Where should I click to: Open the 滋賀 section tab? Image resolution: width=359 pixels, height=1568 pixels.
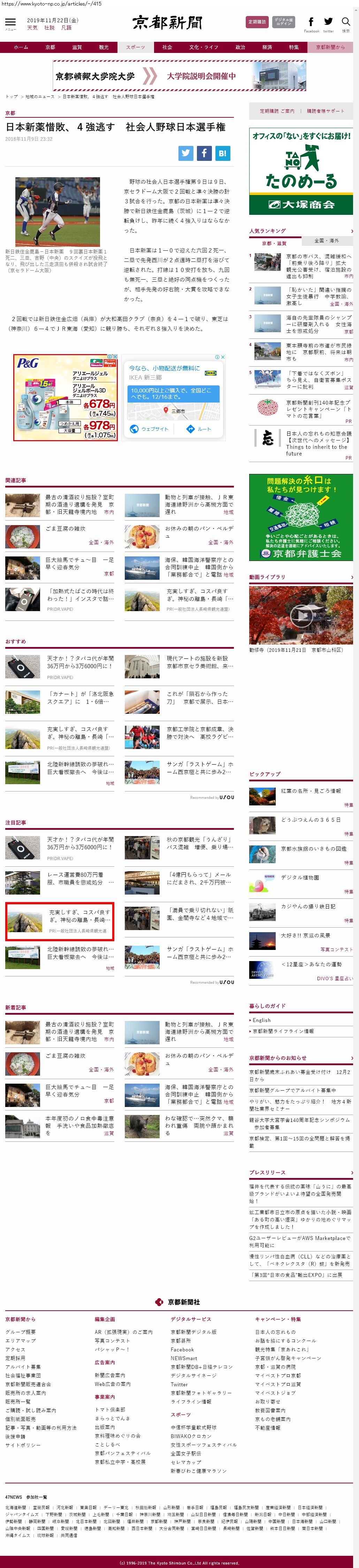pos(77,47)
